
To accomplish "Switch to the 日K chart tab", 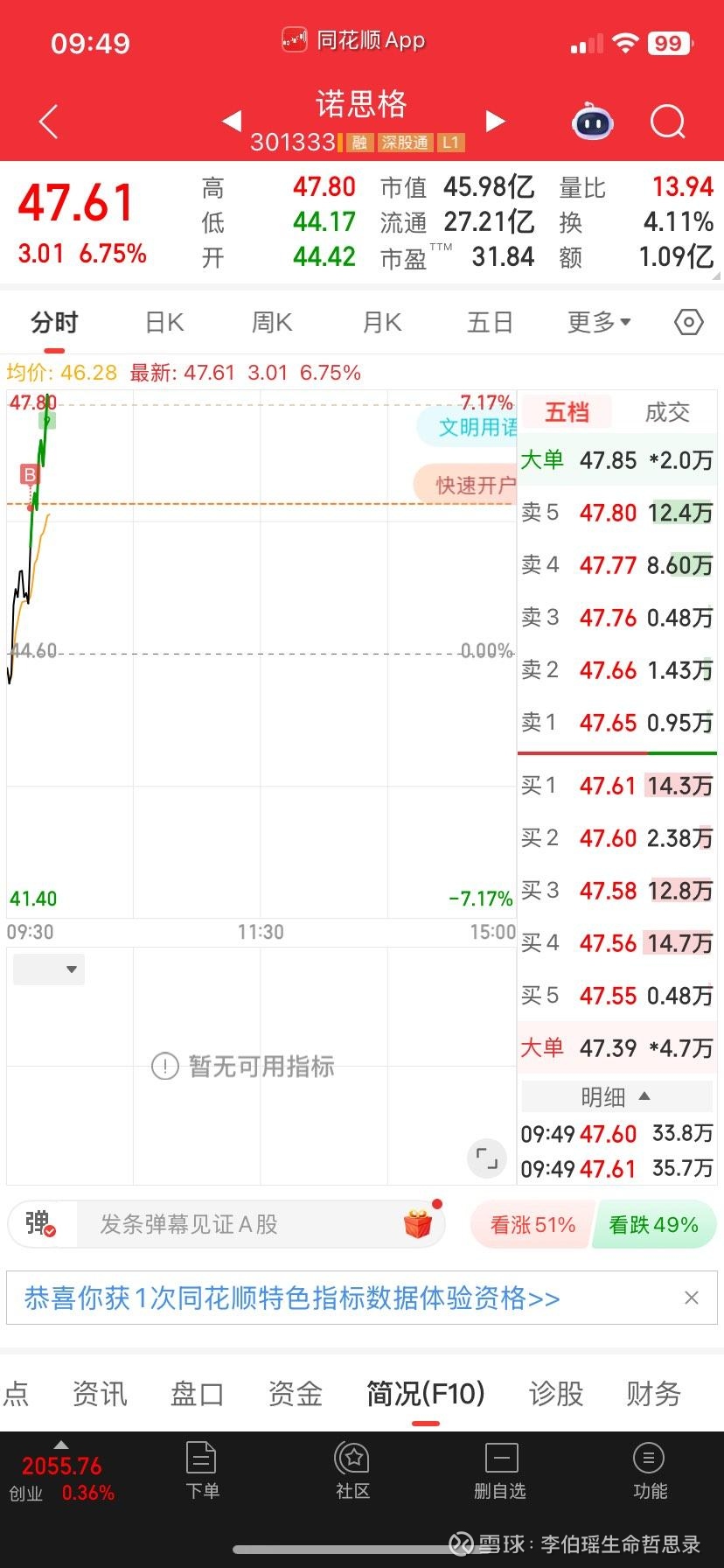I will point(164,323).
